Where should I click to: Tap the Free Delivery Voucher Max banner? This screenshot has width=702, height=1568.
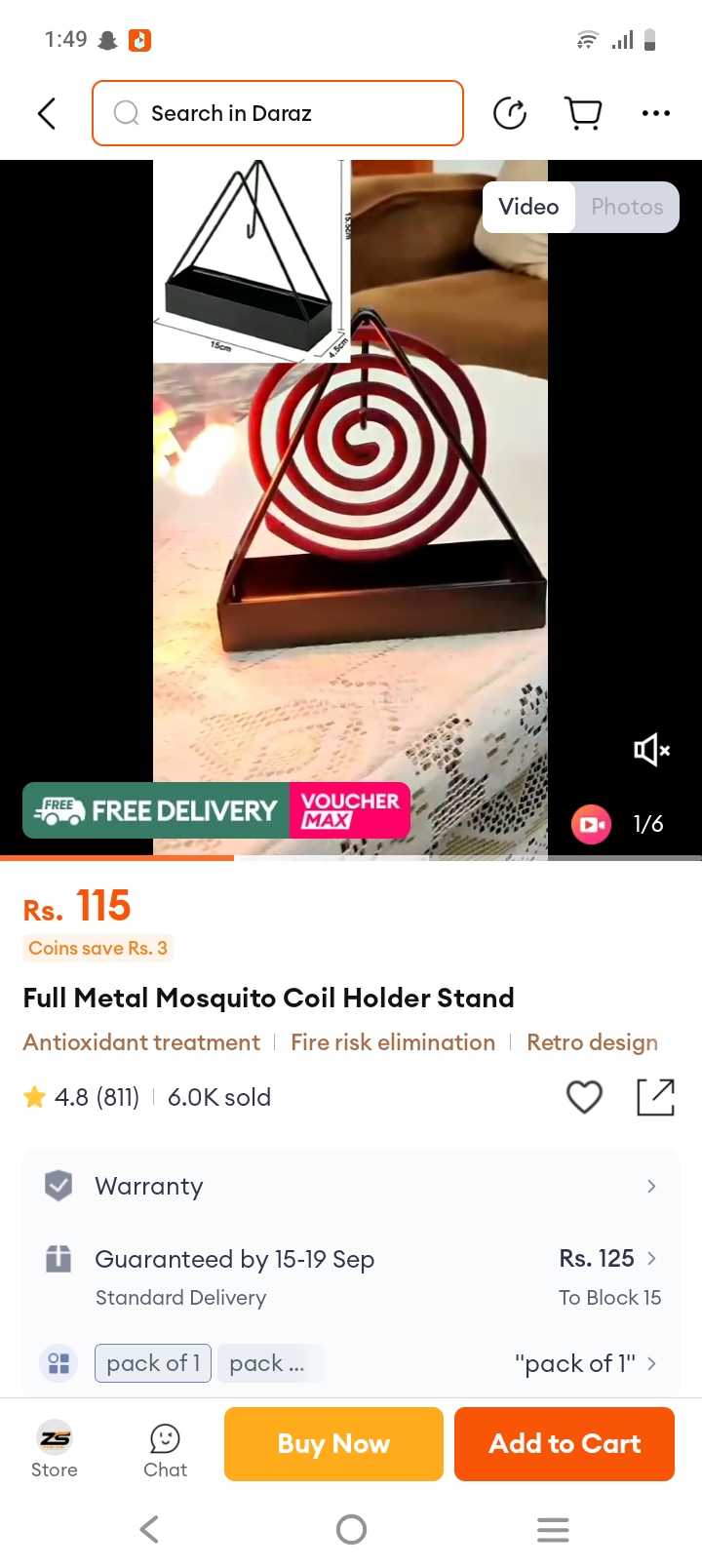tap(216, 810)
